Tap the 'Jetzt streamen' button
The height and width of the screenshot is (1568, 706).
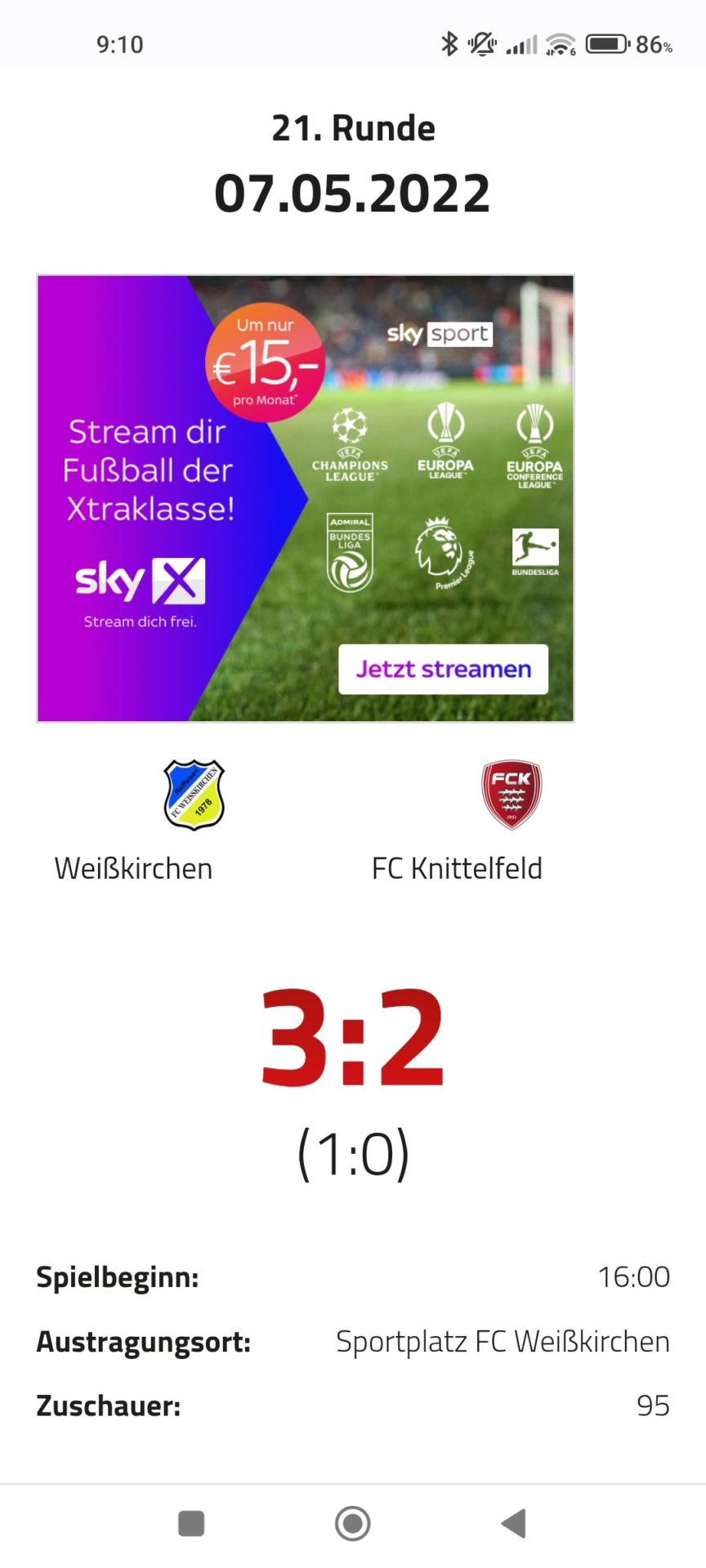443,669
